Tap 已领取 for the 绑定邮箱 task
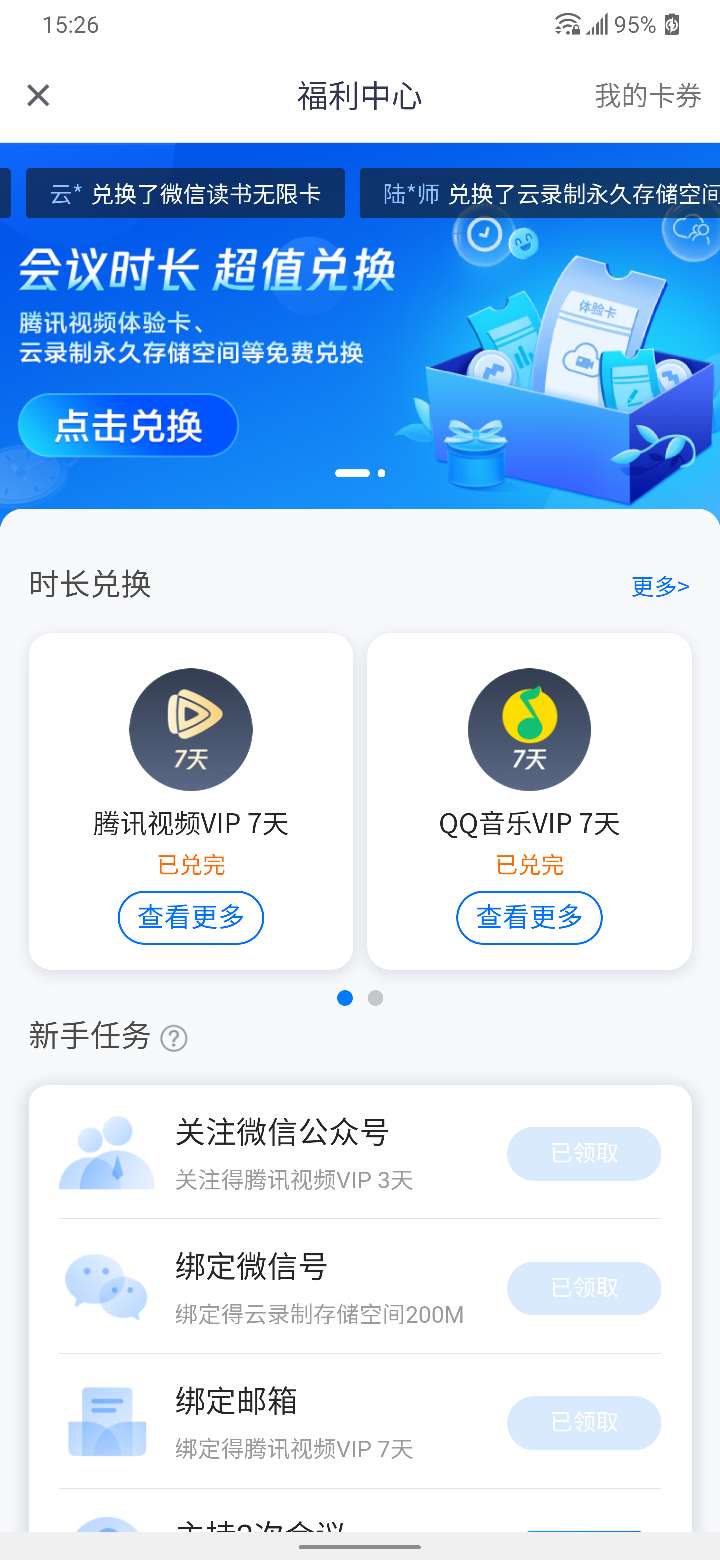 coord(584,1422)
